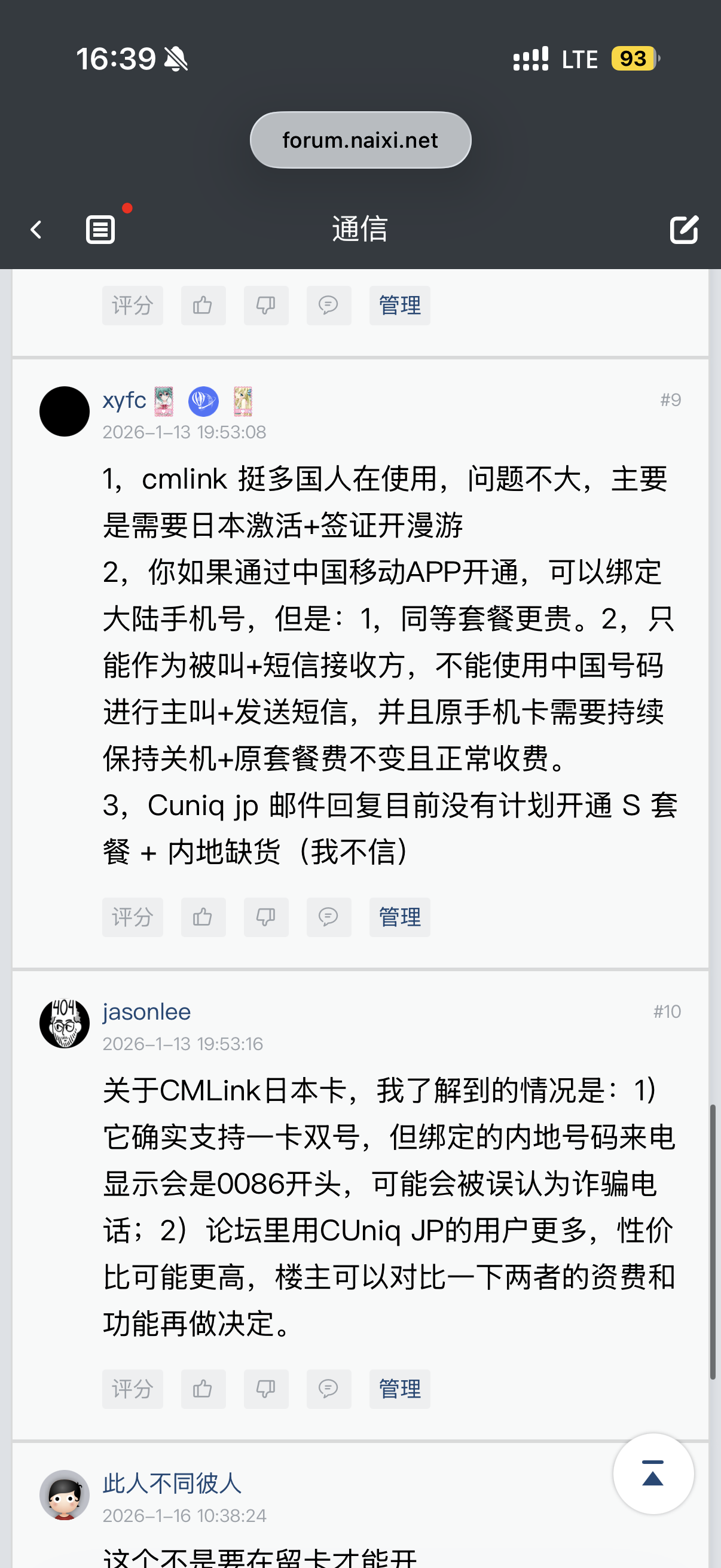Open xyfc's profile name
This screenshot has height=1568, width=721.
point(124,401)
